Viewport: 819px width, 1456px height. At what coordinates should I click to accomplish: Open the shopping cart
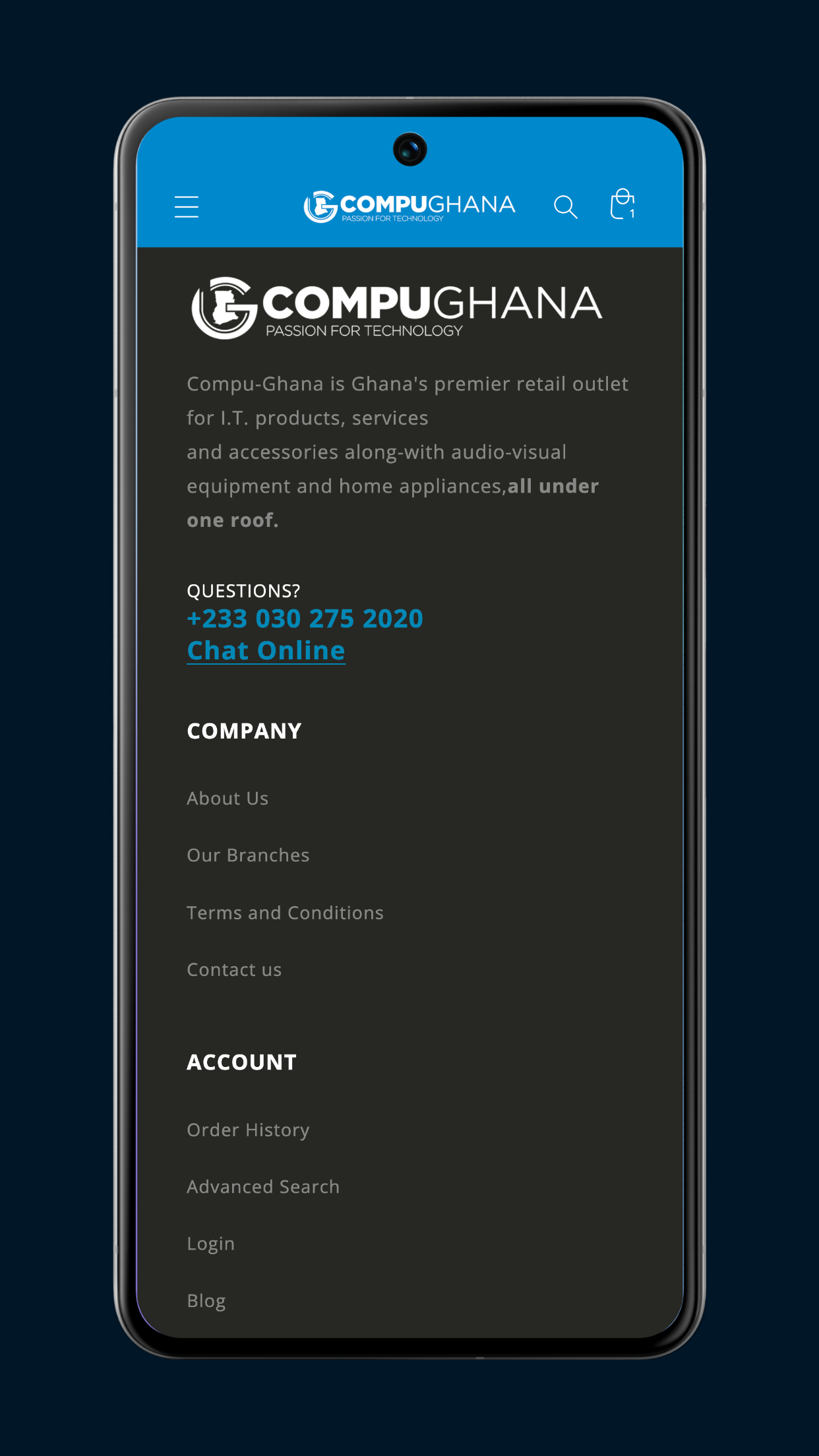(622, 204)
